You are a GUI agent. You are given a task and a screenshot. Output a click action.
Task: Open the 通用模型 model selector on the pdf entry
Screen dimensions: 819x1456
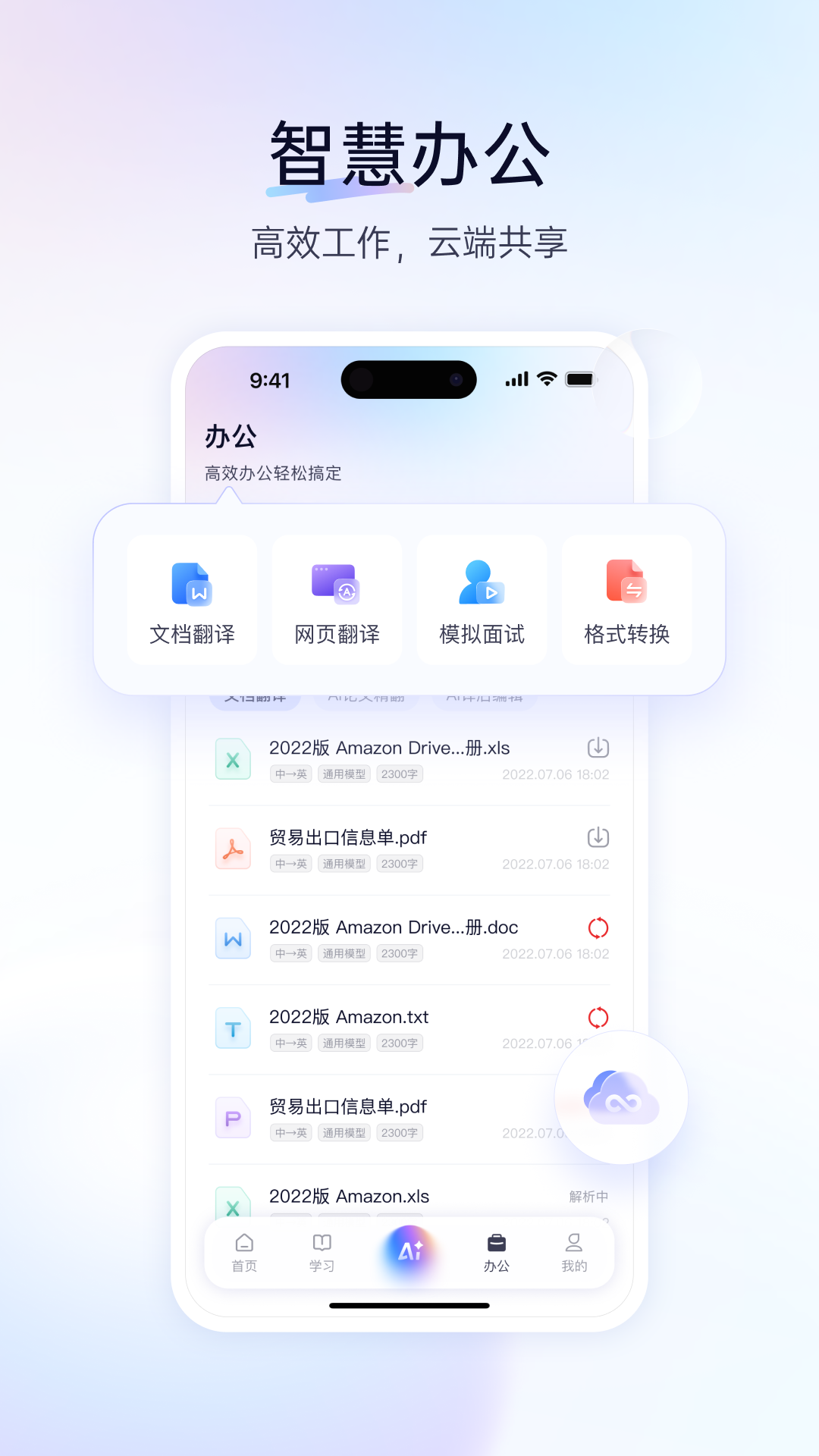[x=344, y=863]
